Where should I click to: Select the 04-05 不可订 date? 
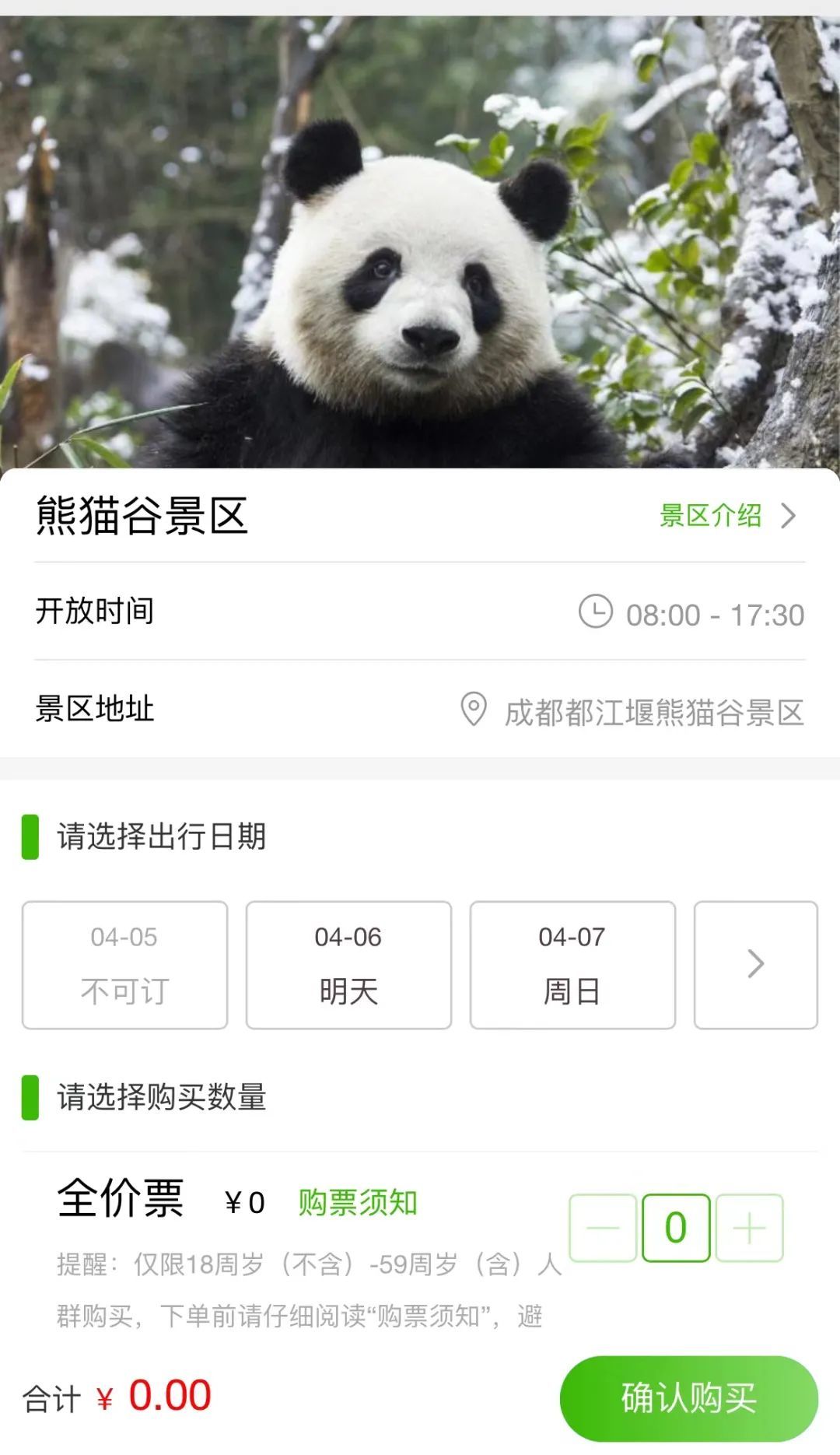click(124, 965)
